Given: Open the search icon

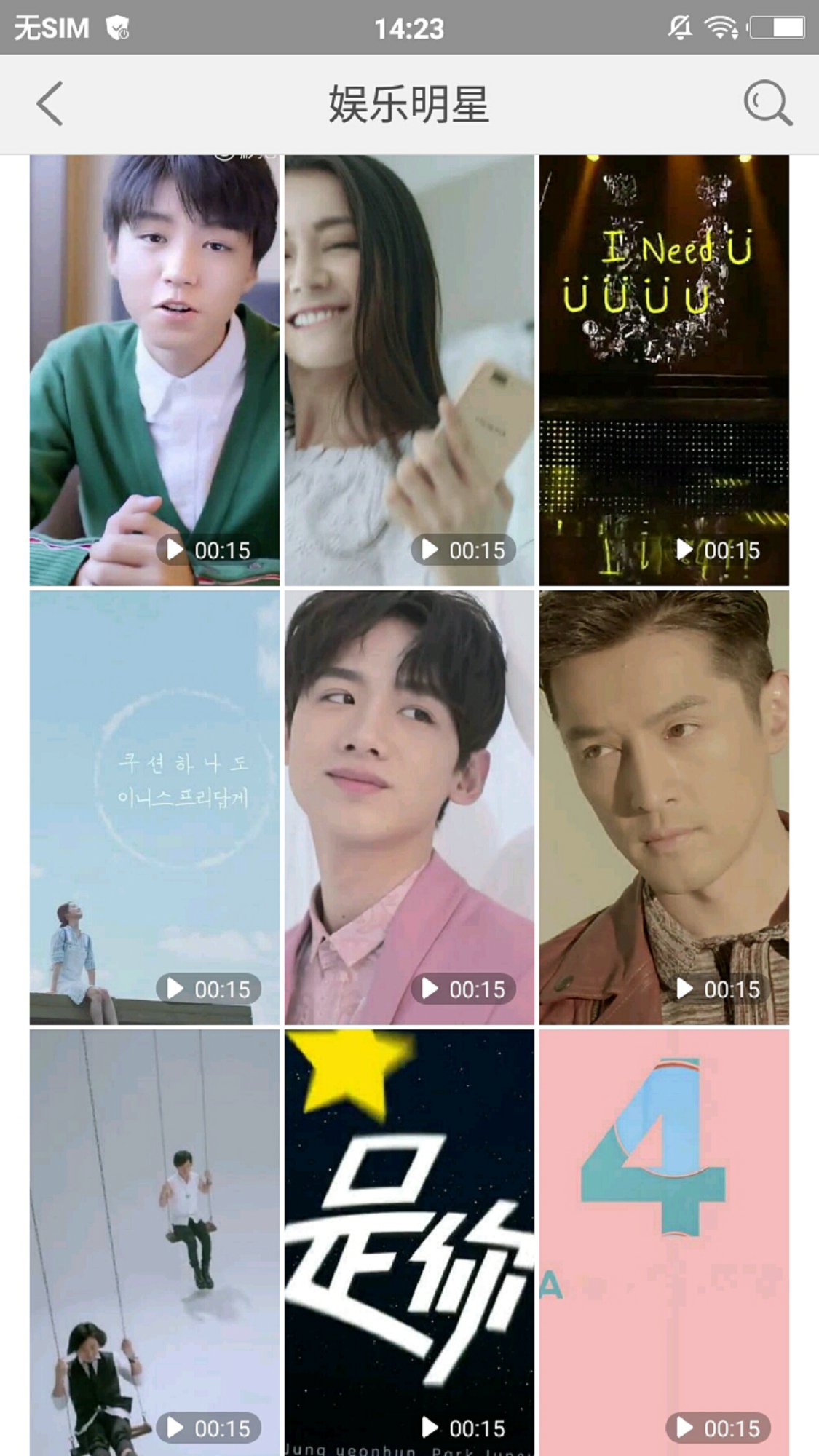Looking at the screenshot, I should (767, 103).
